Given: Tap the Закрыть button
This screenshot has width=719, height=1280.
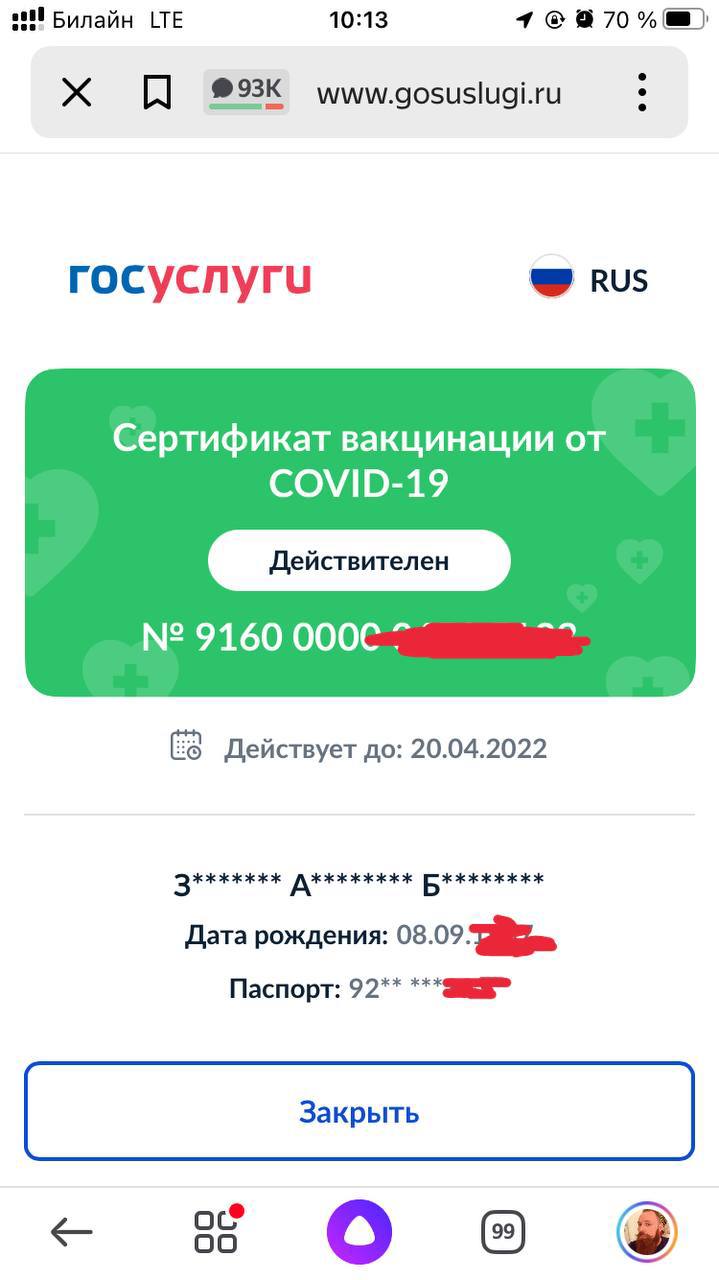Looking at the screenshot, I should 359,1111.
